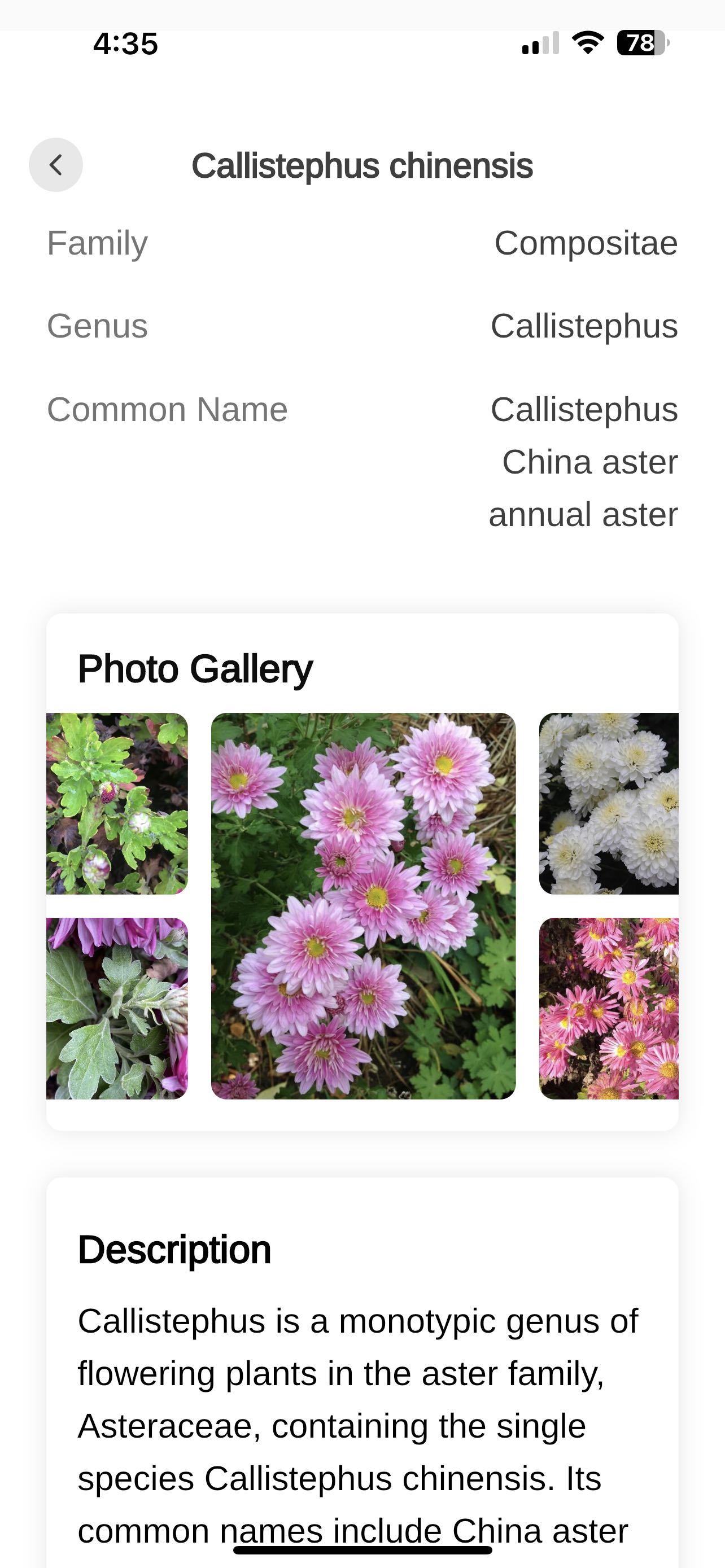Screen dimensions: 725x1568
Task: View the dark pink daisy-like flowers photo
Action: pos(609,1008)
